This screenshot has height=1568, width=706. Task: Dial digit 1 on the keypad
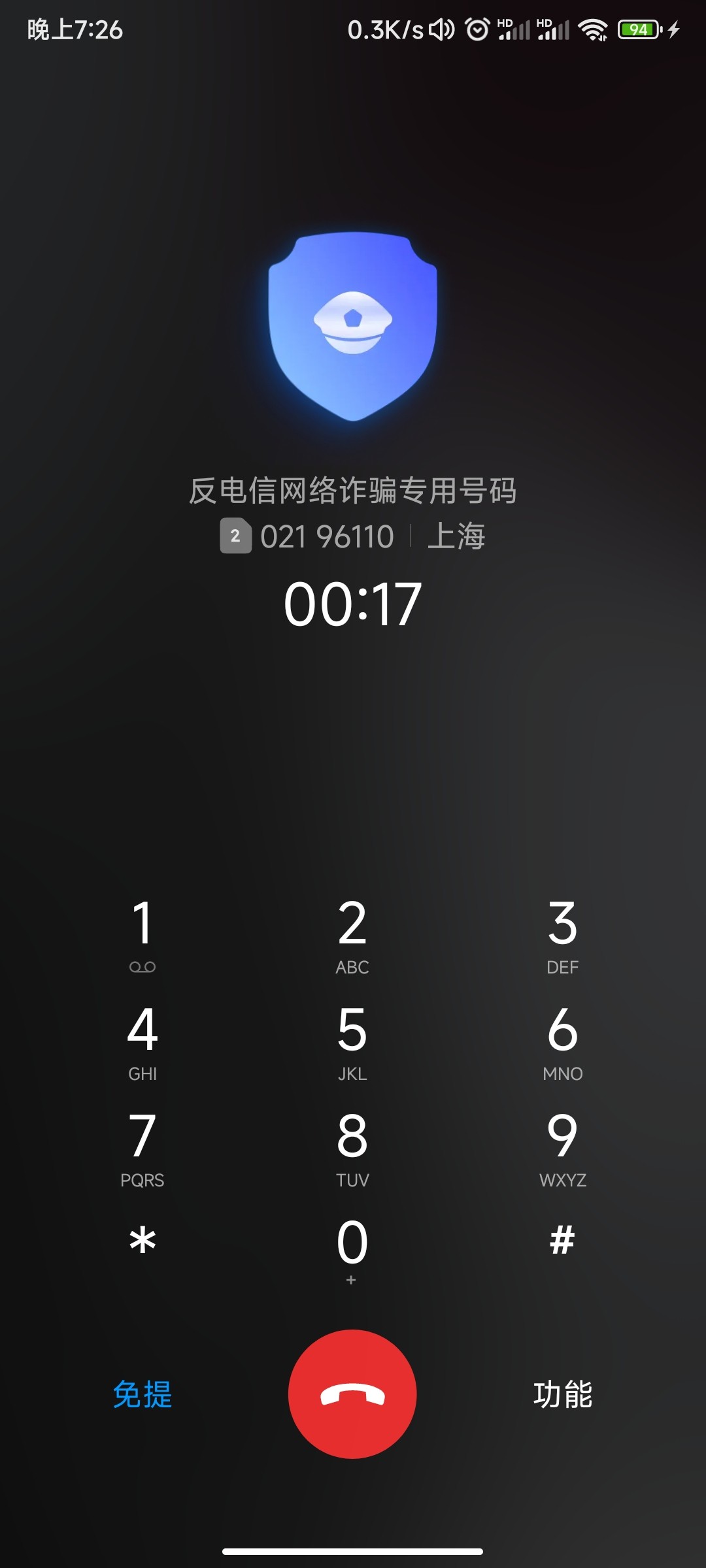click(x=143, y=933)
